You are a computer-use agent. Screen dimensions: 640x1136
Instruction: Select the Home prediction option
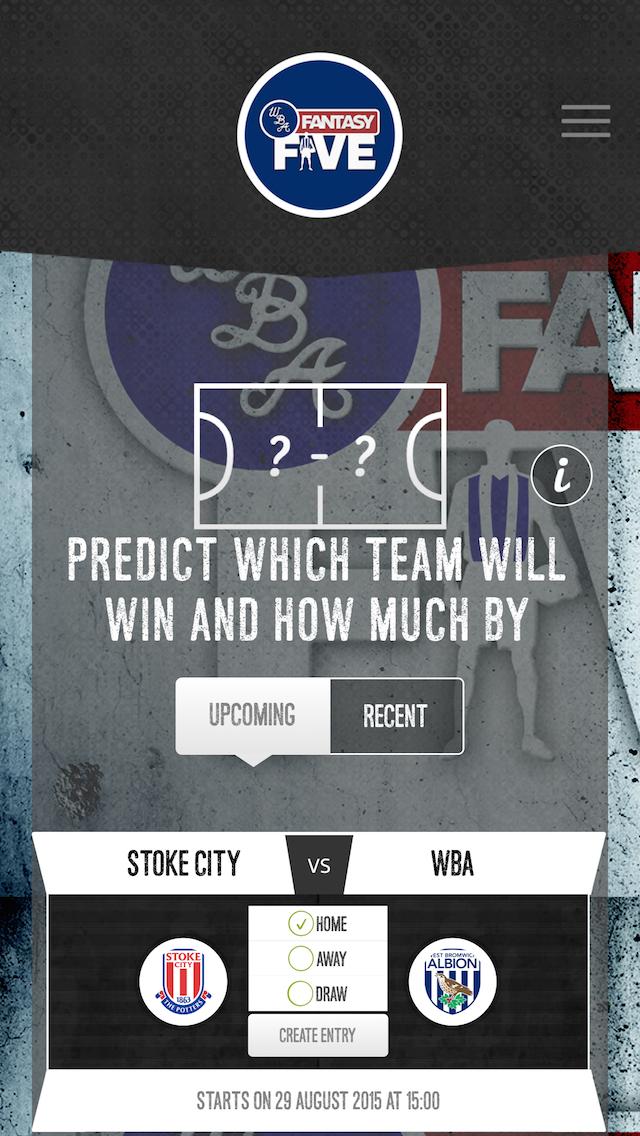coord(300,924)
